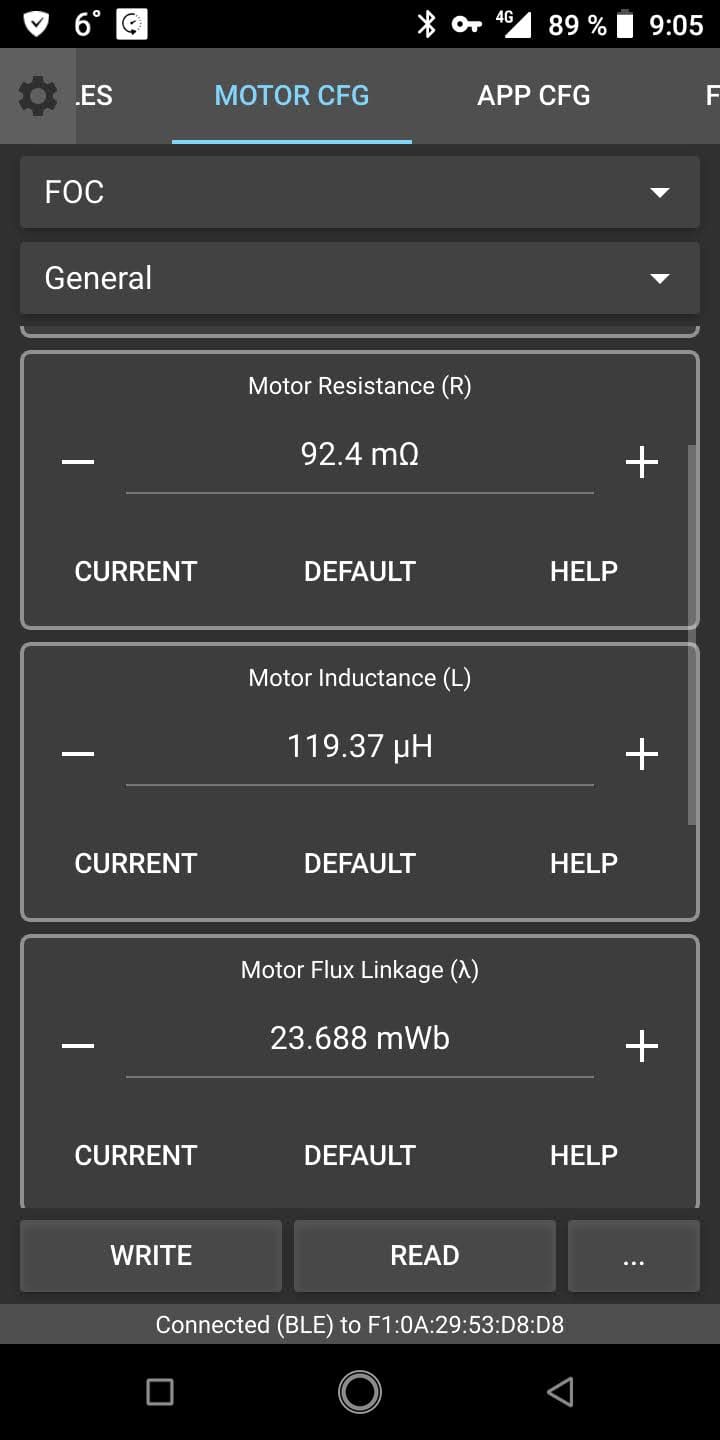Edit the Motor Inductance value field
The width and height of the screenshot is (720, 1440).
(360, 748)
